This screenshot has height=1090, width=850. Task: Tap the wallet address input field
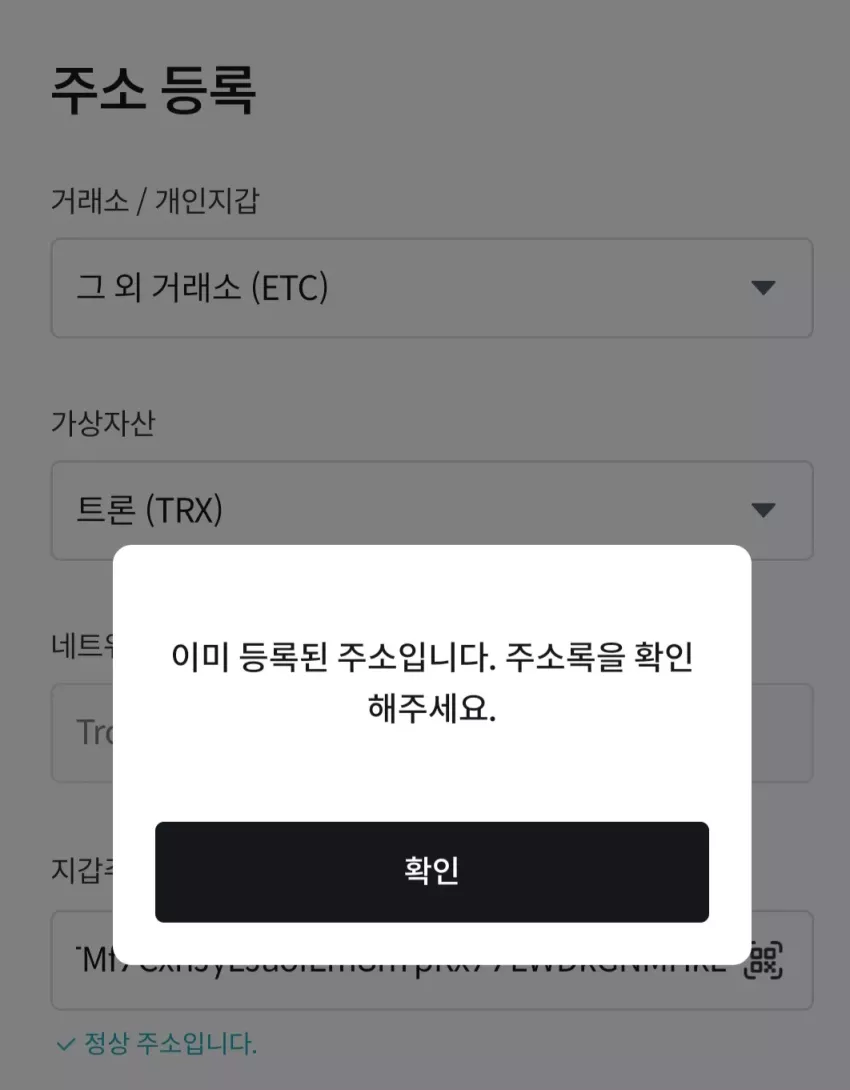pyautogui.click(x=432, y=961)
